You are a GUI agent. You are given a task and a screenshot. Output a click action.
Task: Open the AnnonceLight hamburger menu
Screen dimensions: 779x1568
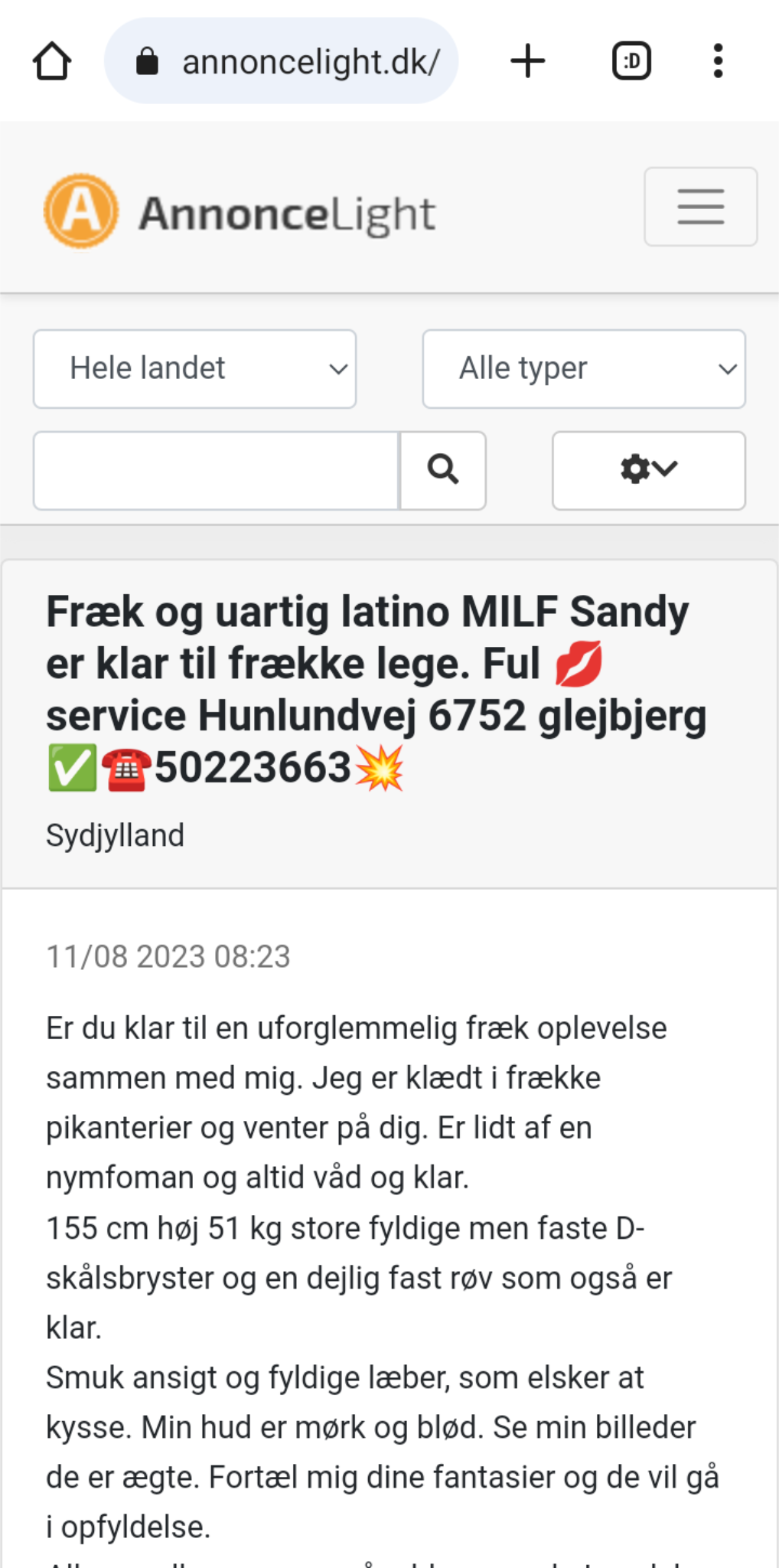tap(701, 207)
